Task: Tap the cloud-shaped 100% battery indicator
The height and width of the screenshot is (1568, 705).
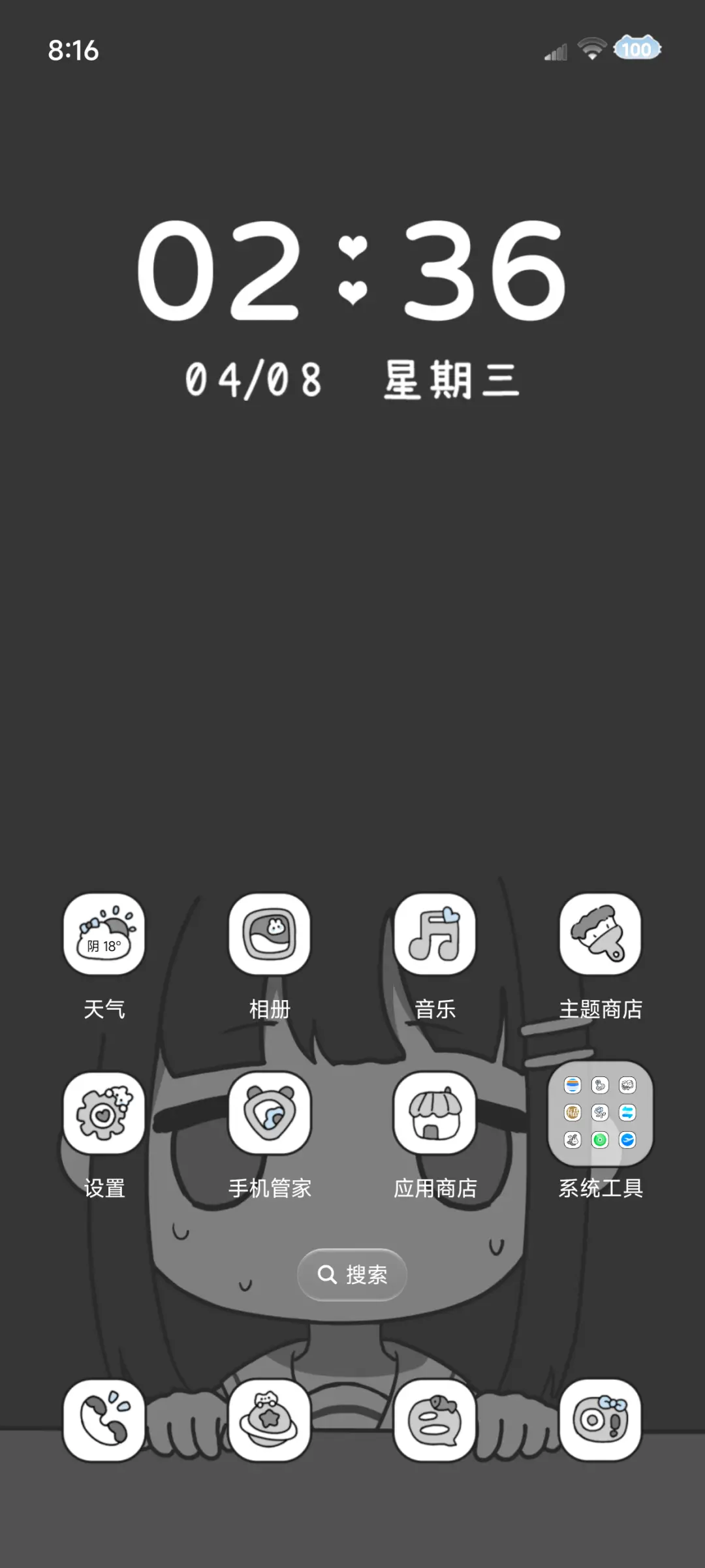Action: point(636,49)
